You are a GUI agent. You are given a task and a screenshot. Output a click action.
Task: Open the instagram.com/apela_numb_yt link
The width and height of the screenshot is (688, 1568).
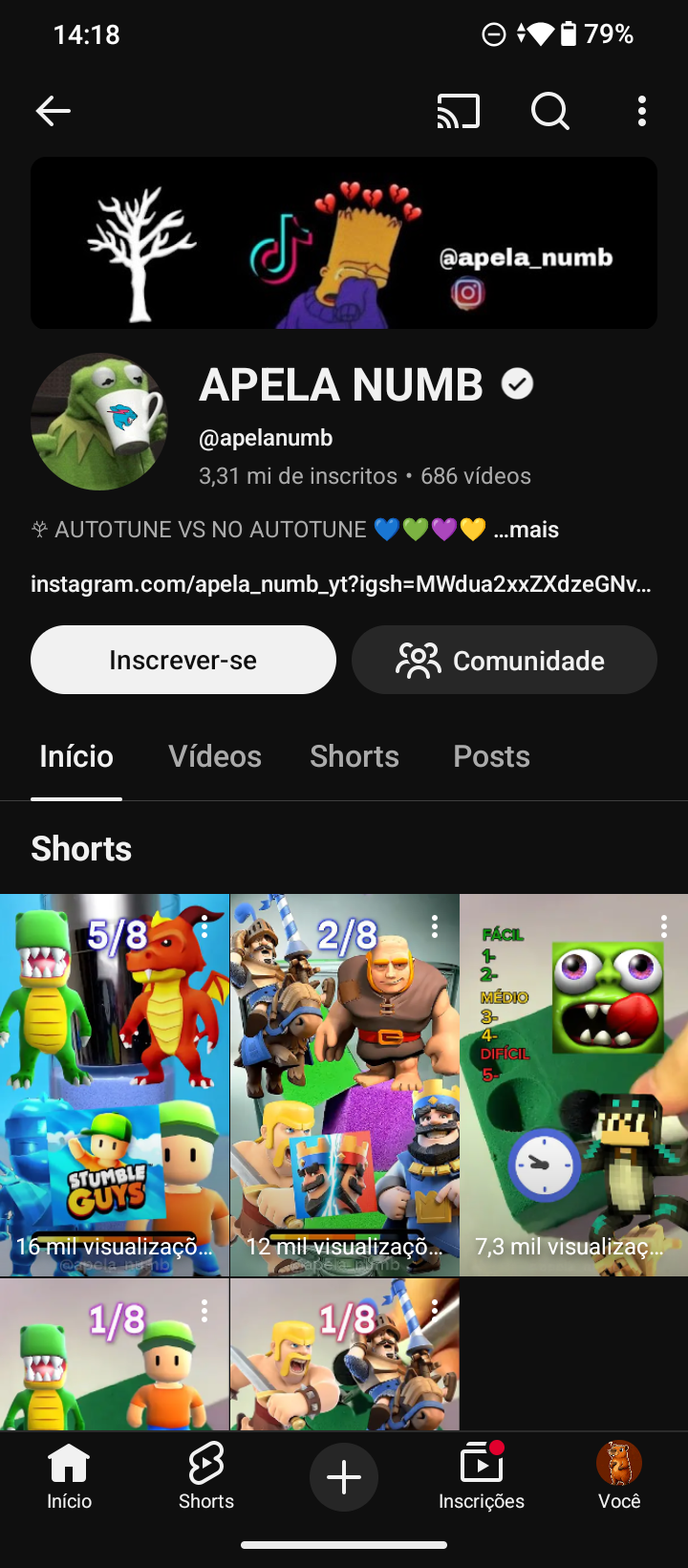(341, 584)
